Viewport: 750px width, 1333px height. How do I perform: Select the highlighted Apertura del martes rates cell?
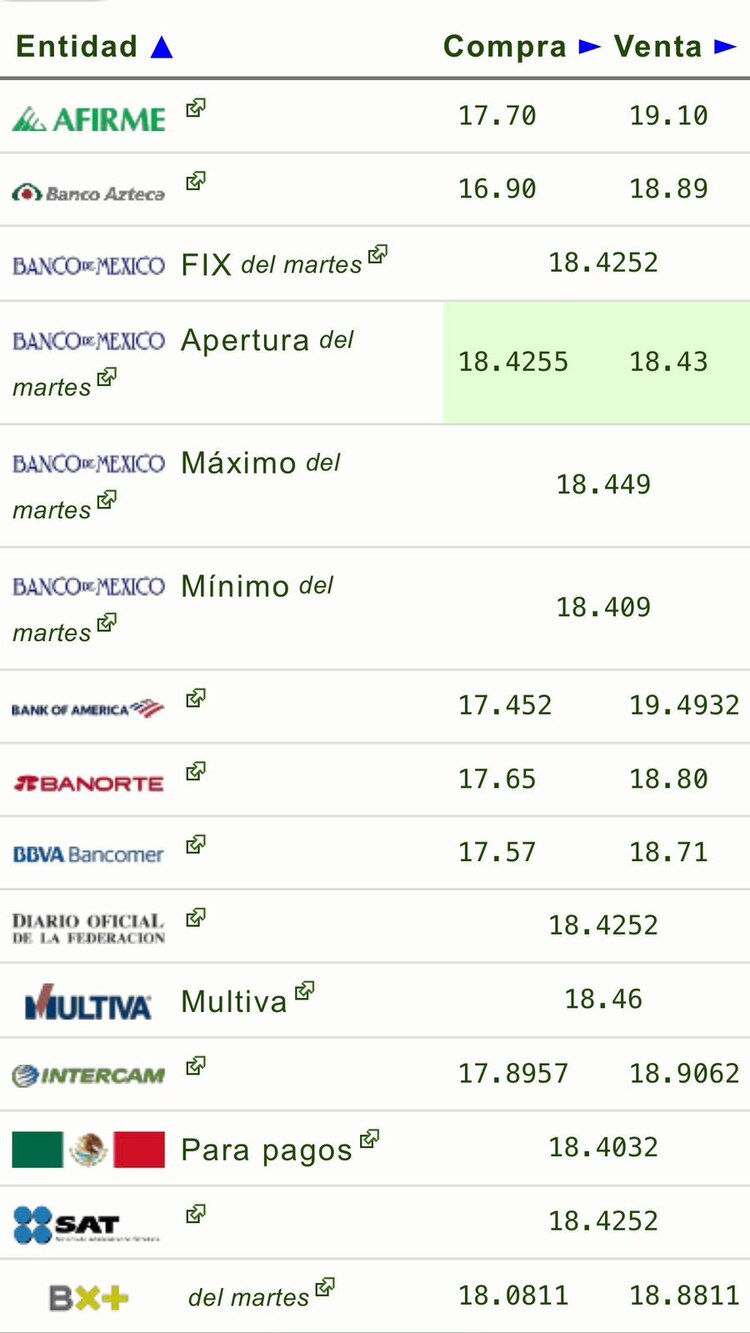click(x=595, y=362)
